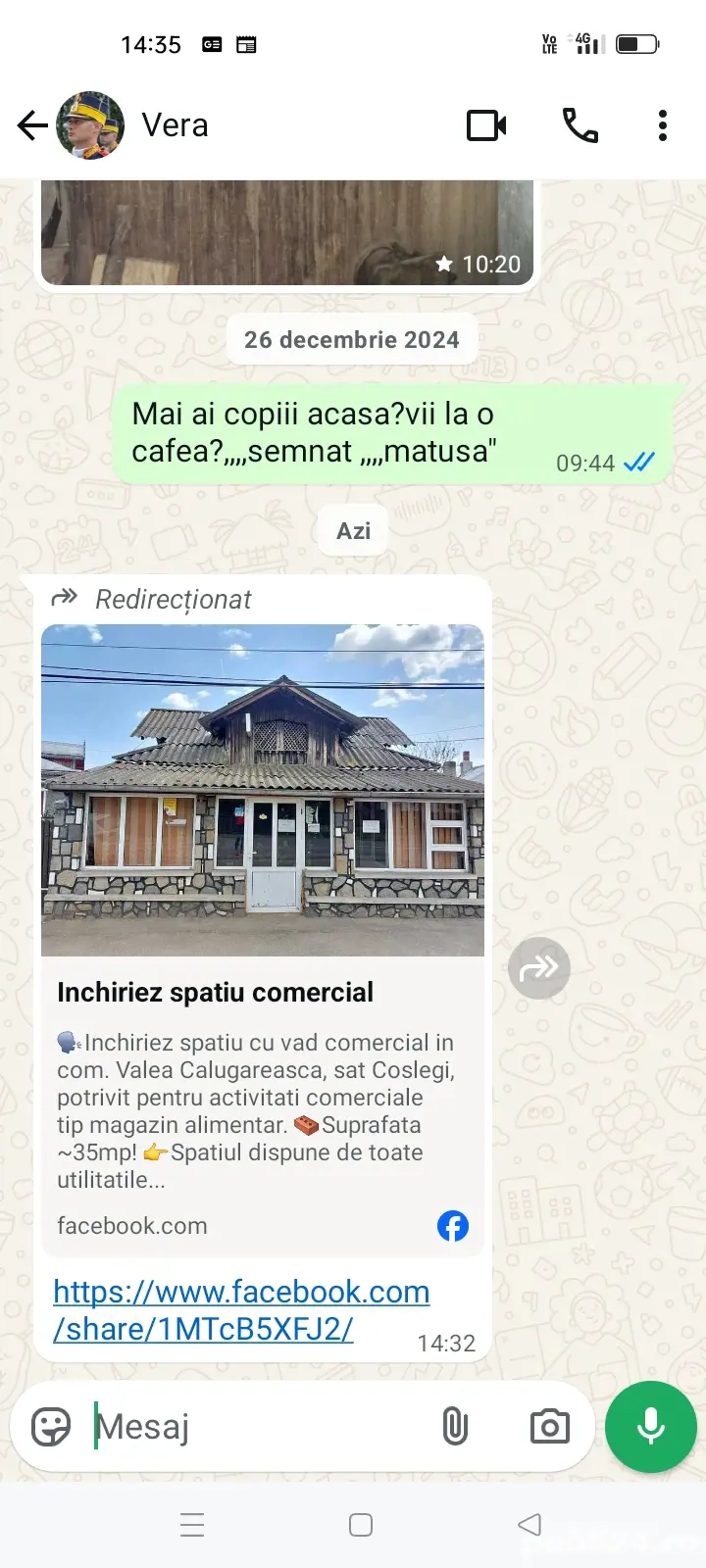
Task: Tap the starred video message timestamp 10:20
Action: (479, 264)
